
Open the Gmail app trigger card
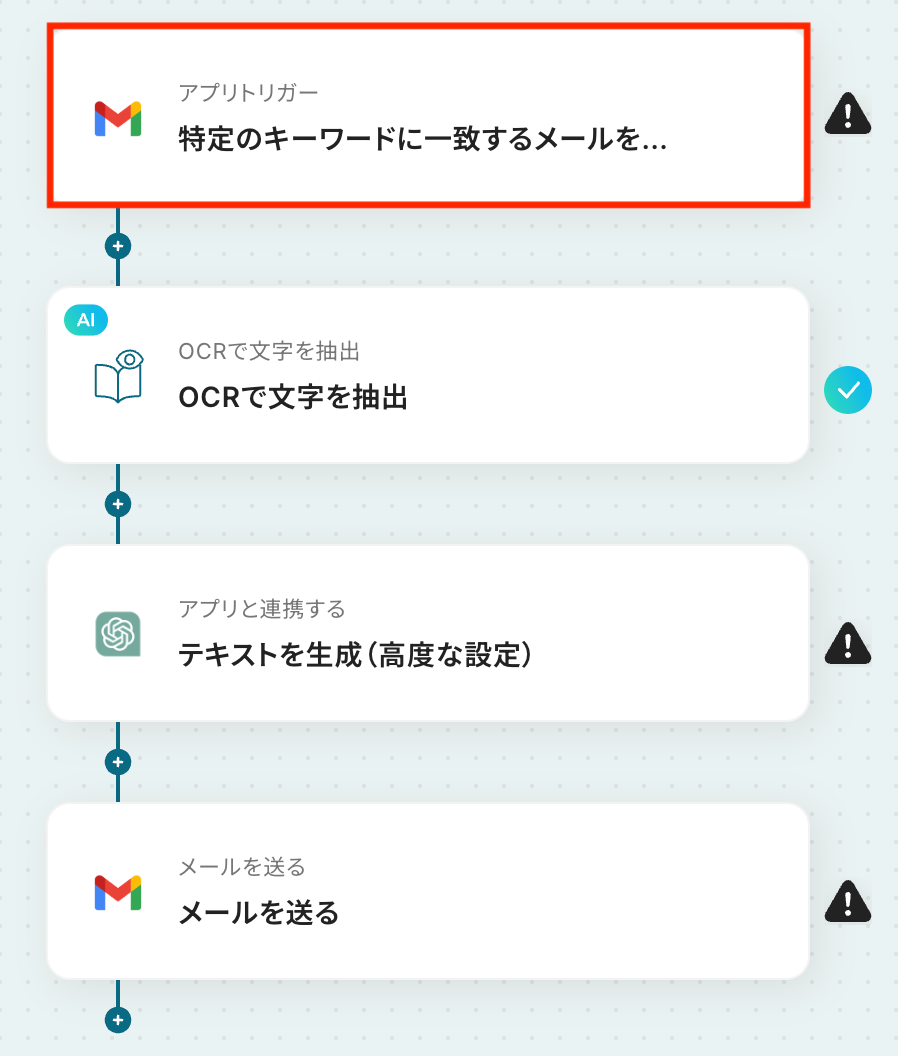click(427, 118)
